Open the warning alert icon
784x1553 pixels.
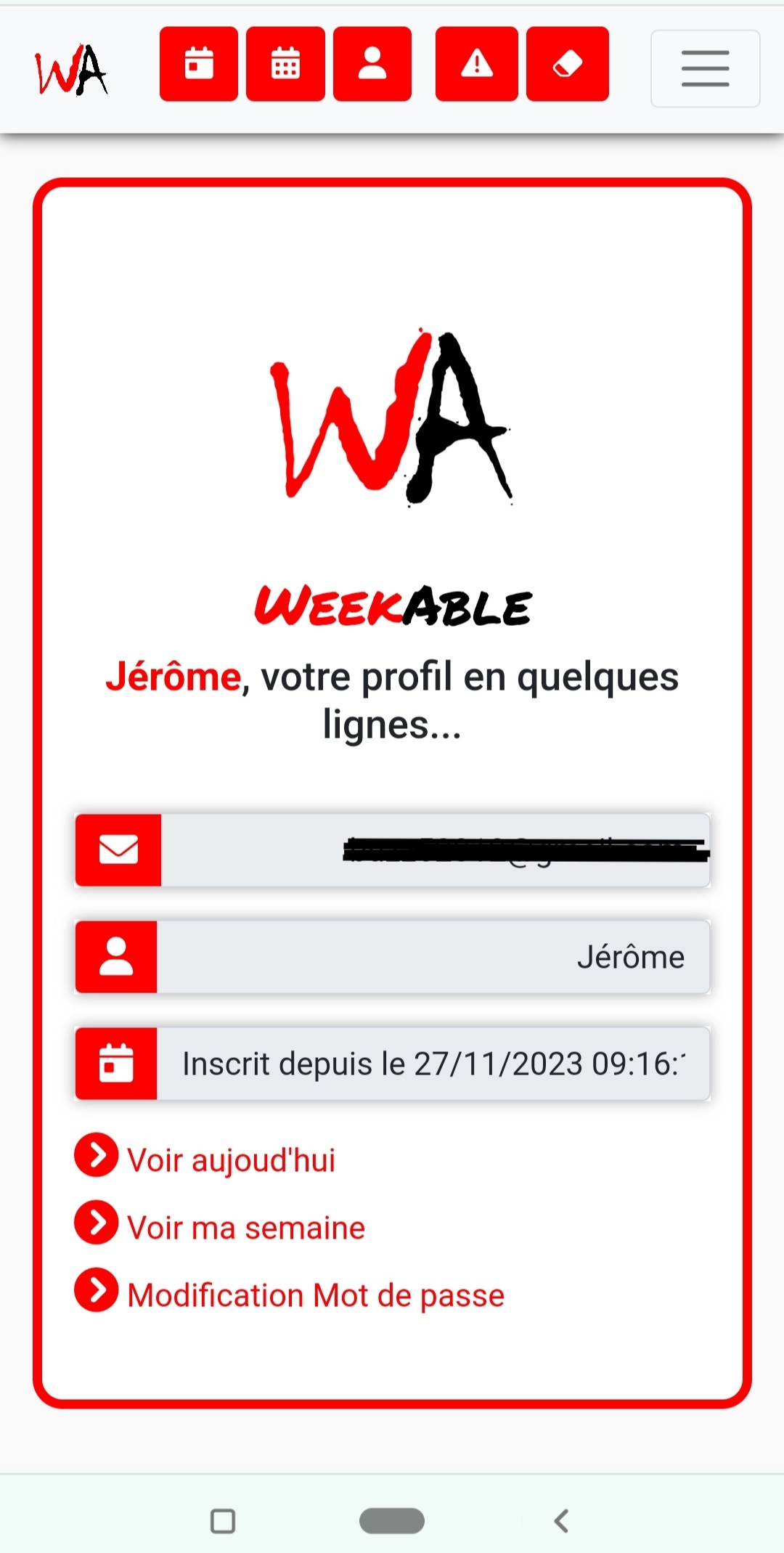click(x=477, y=64)
